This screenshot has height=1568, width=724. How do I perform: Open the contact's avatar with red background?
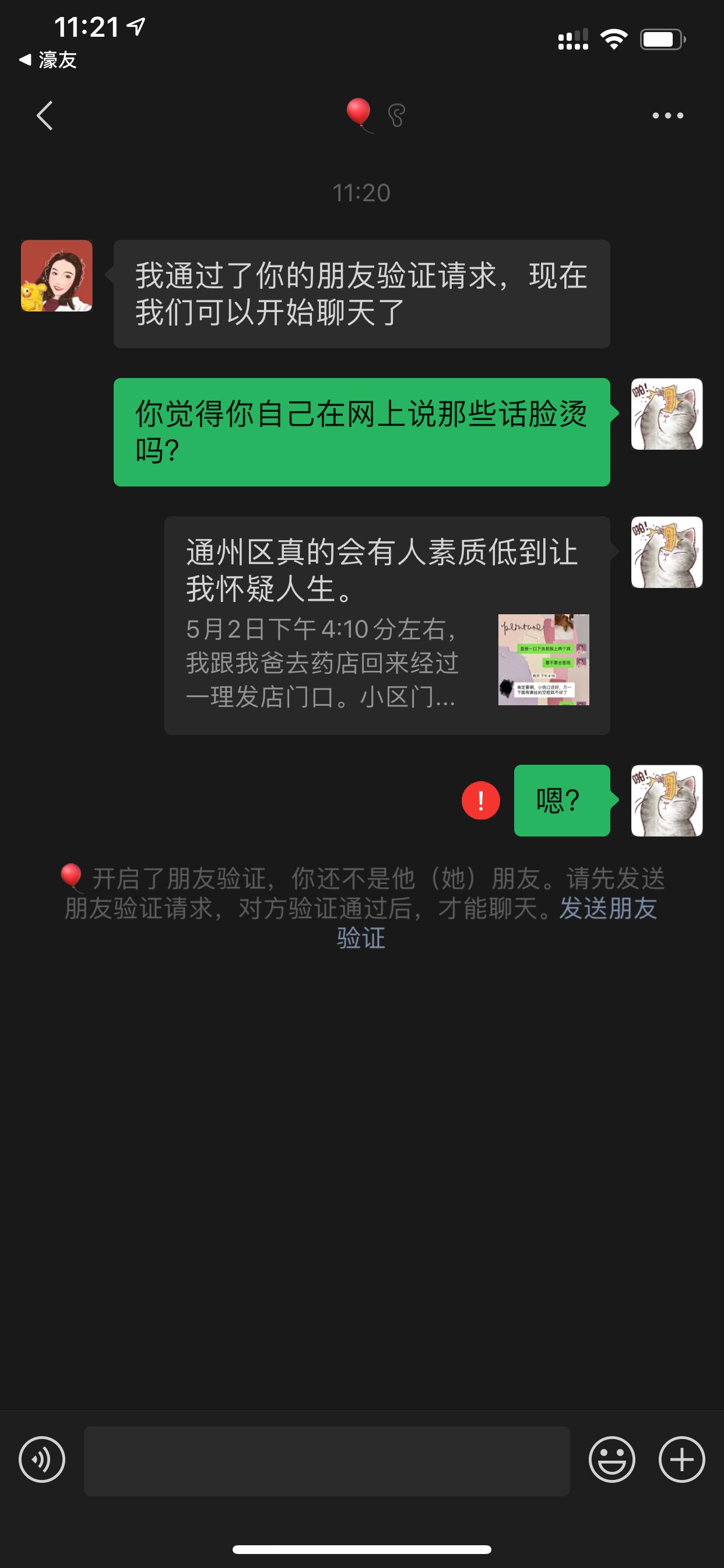coord(57,276)
